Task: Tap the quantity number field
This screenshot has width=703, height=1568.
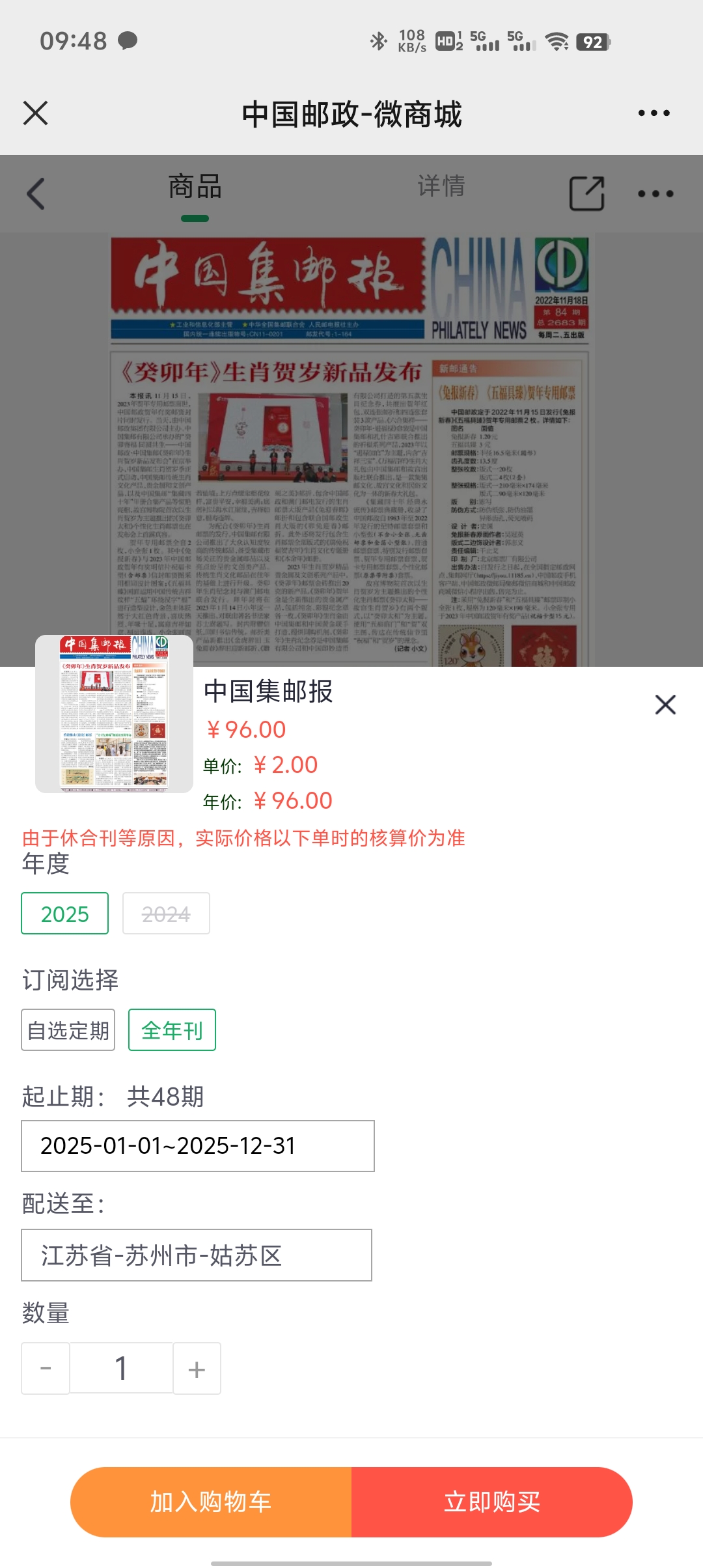Action: coord(121,1368)
